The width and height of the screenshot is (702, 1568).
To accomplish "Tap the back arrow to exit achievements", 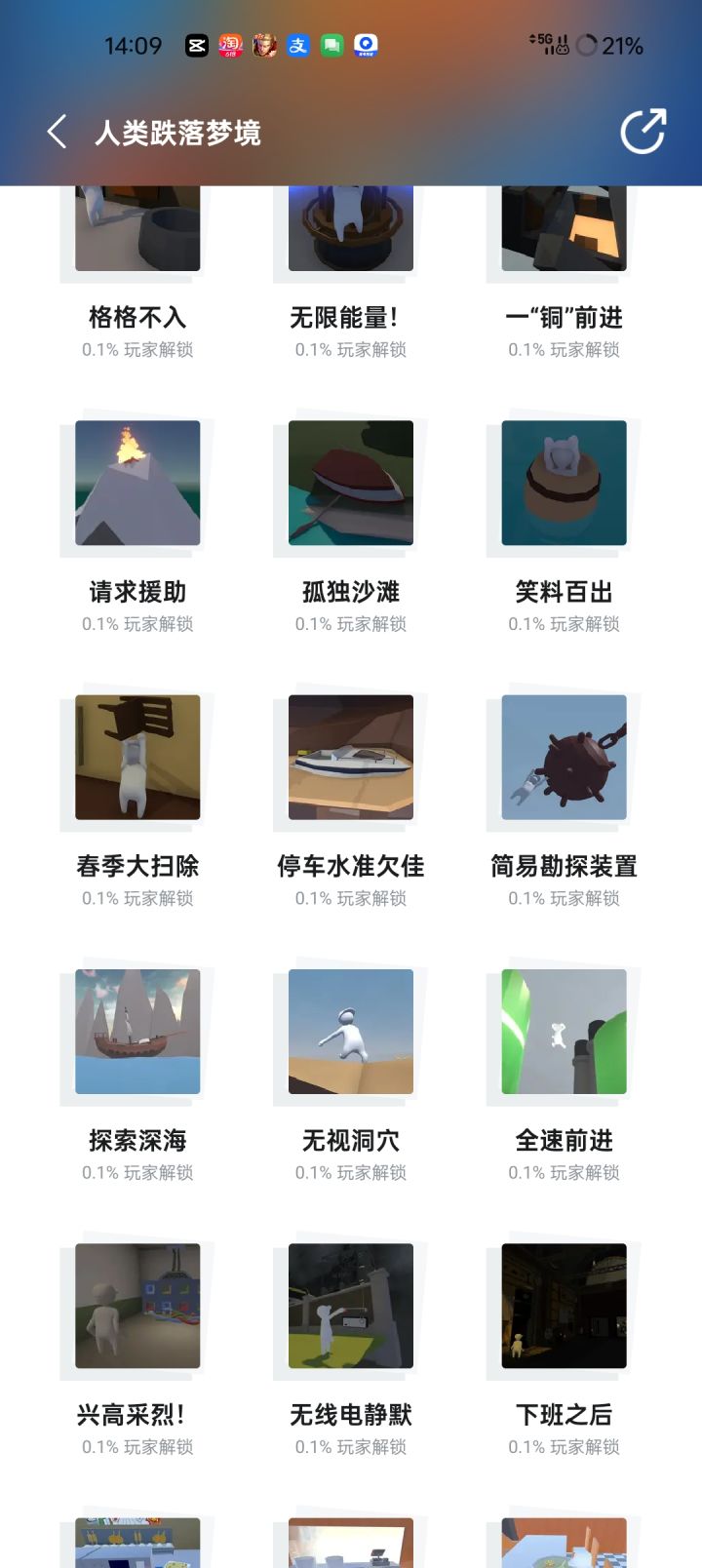I will tap(56, 132).
